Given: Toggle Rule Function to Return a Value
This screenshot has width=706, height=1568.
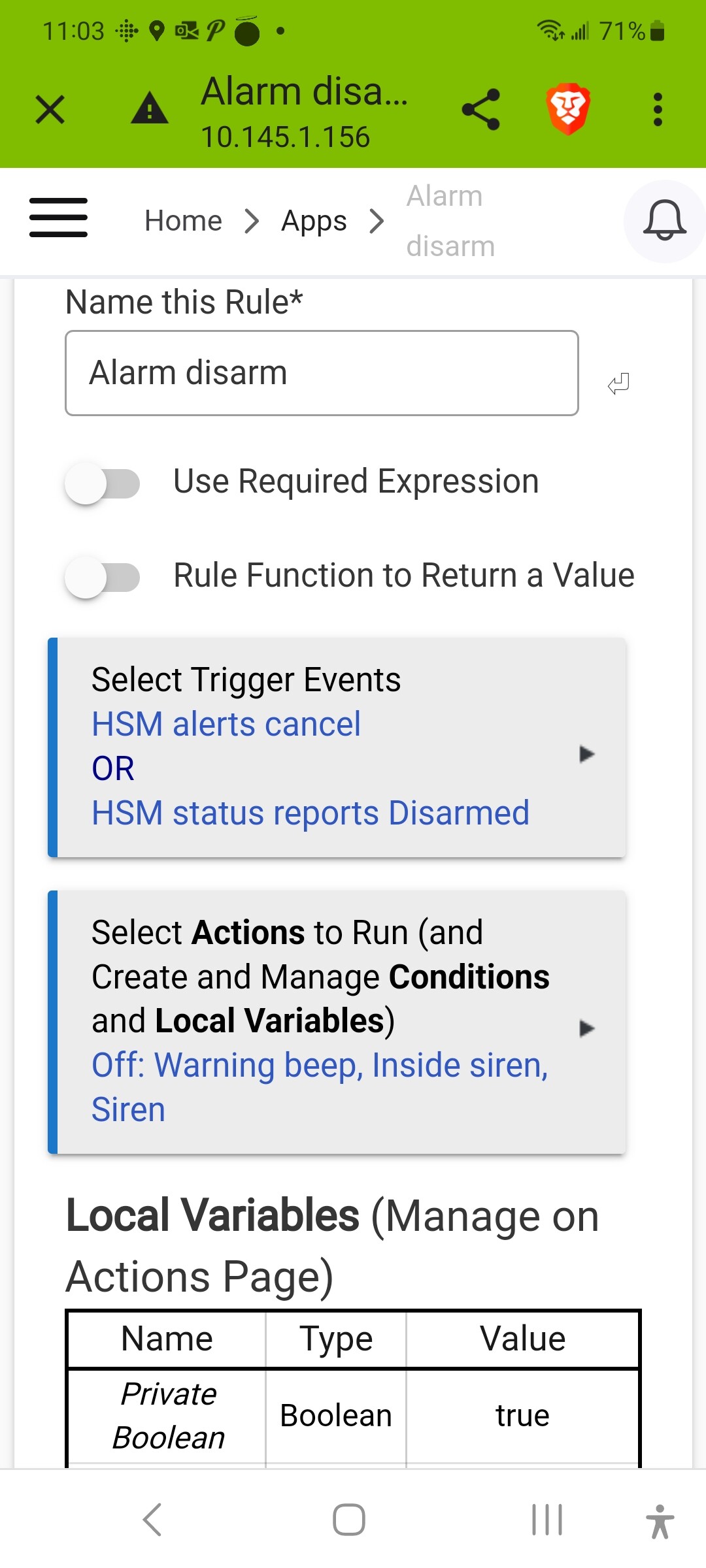Looking at the screenshot, I should coord(103,578).
